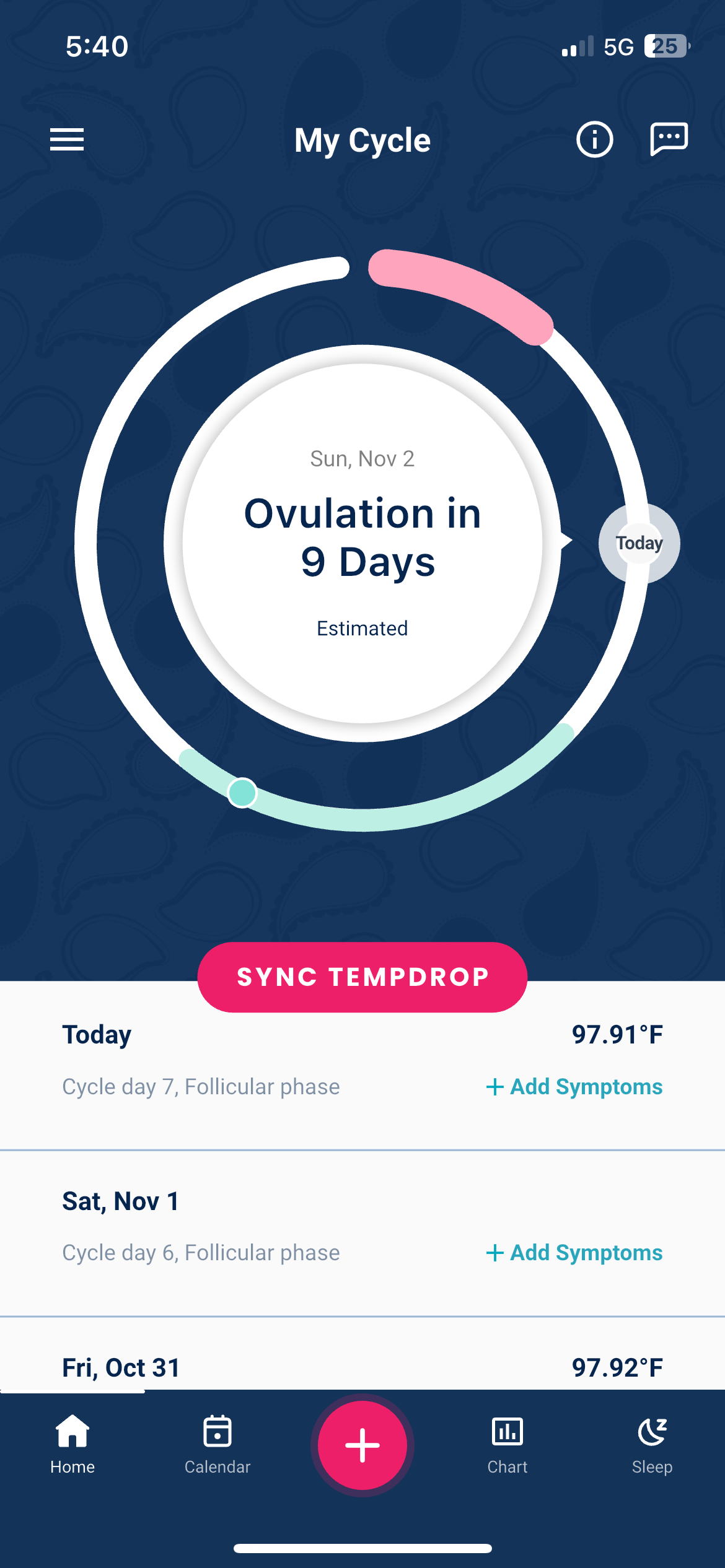725x1568 pixels.
Task: Switch to the Sleep tab
Action: click(x=652, y=1445)
